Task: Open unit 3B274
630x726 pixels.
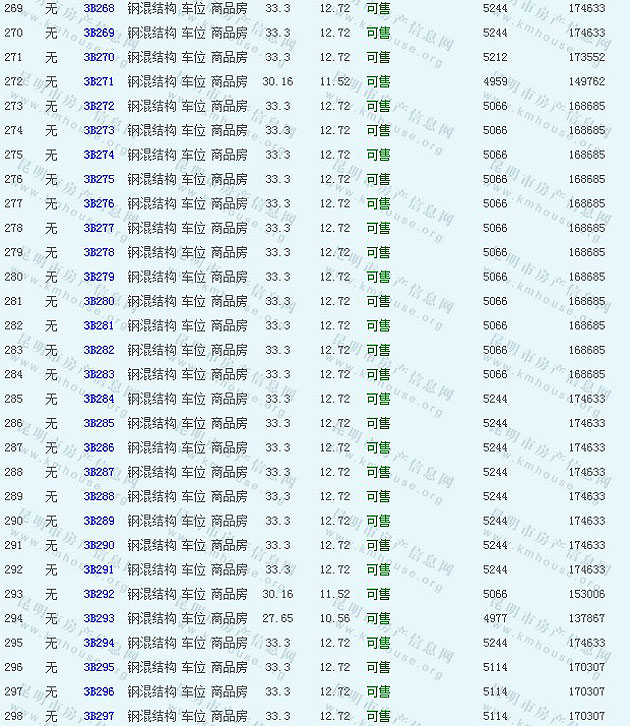Action: coord(98,155)
